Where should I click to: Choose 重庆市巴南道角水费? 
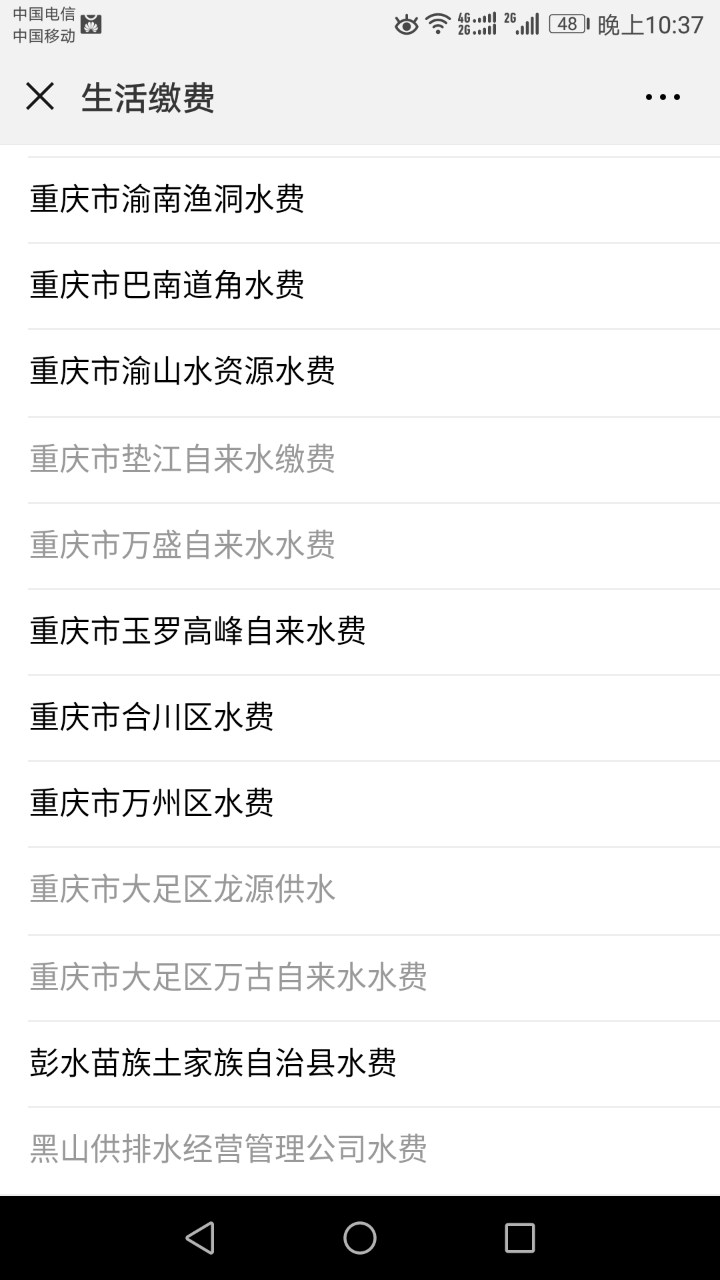[x=167, y=285]
